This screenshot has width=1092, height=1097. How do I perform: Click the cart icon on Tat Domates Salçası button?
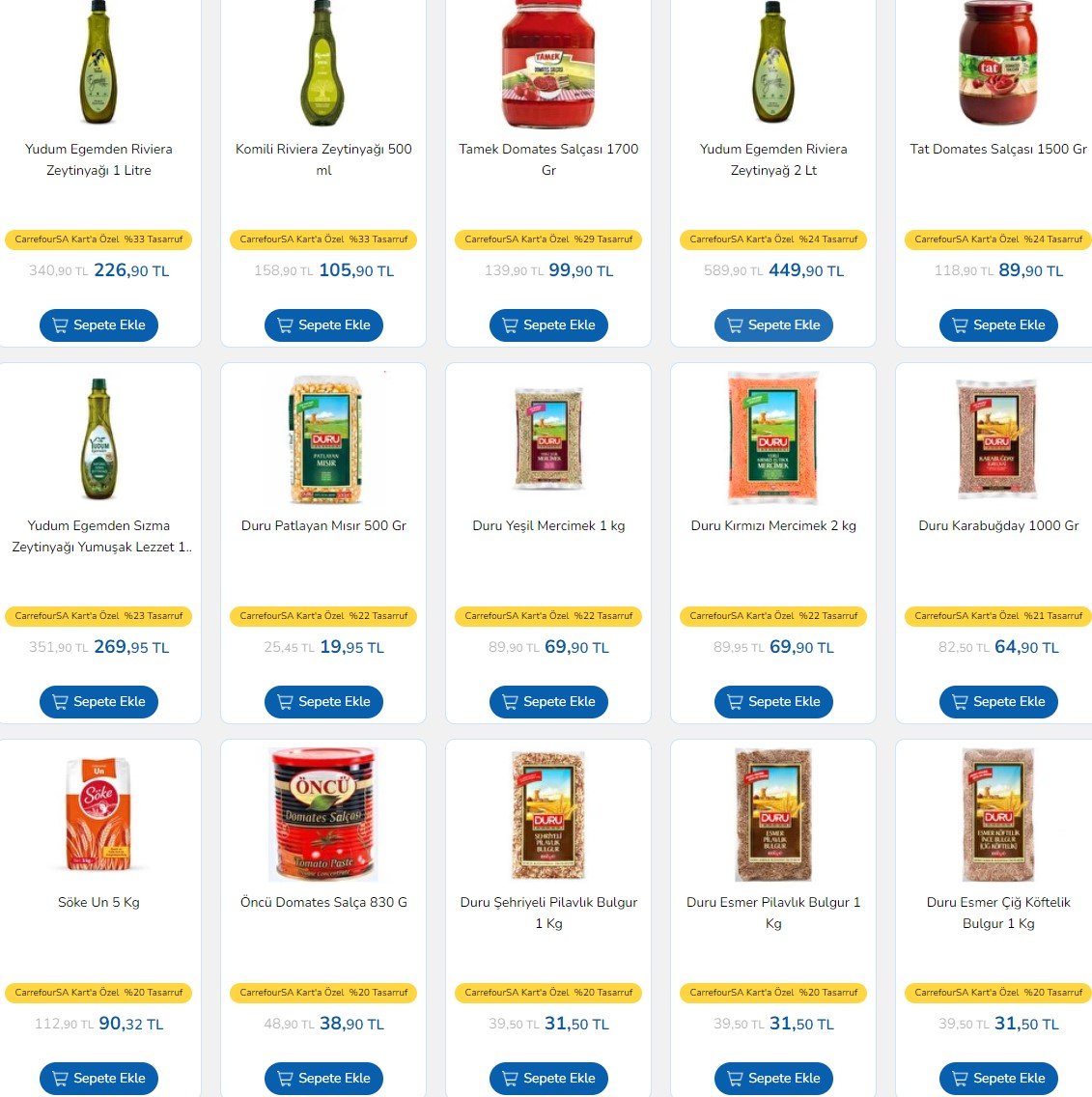tap(961, 325)
